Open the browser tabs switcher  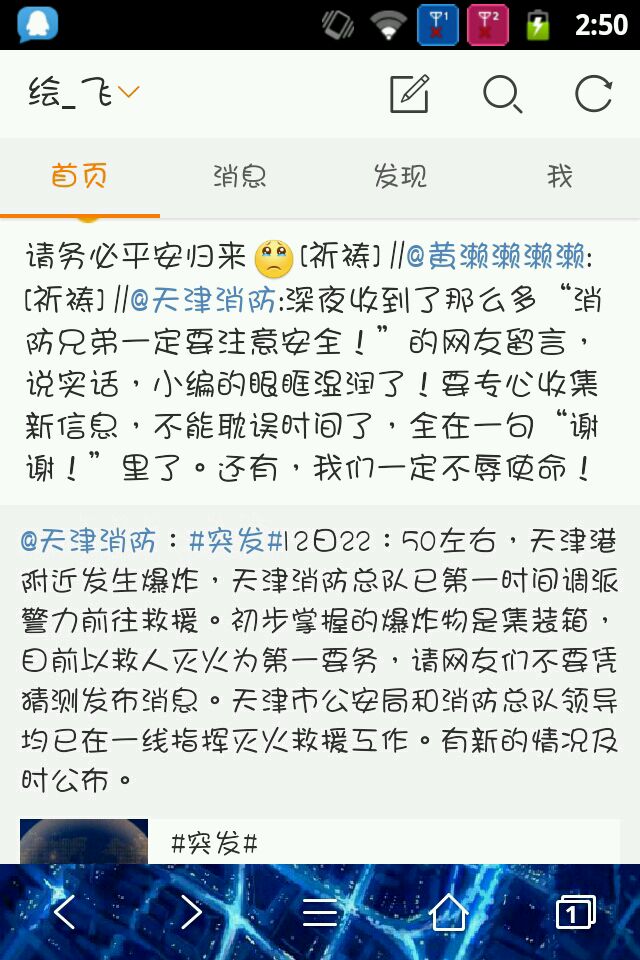coord(575,911)
